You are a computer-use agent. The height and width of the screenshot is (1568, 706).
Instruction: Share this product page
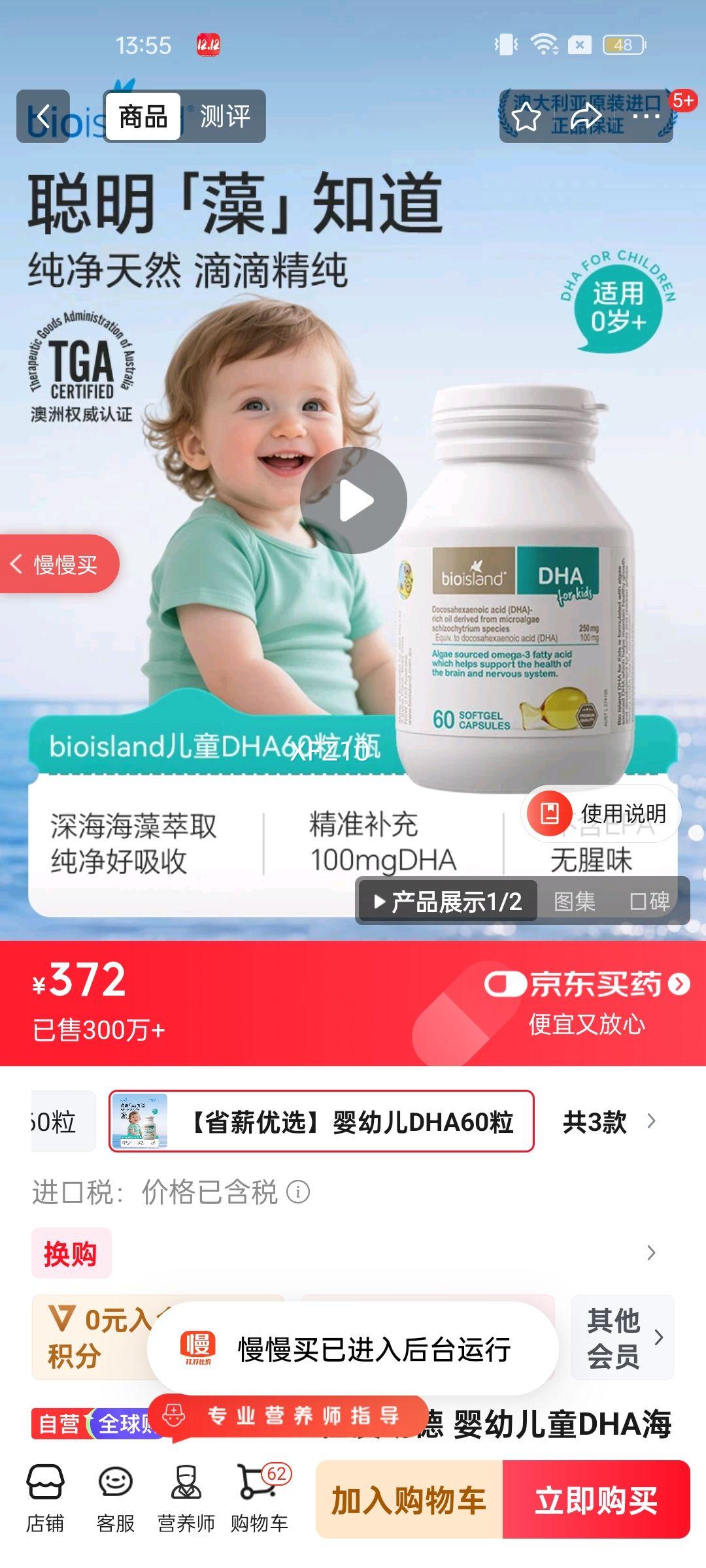coord(586,117)
